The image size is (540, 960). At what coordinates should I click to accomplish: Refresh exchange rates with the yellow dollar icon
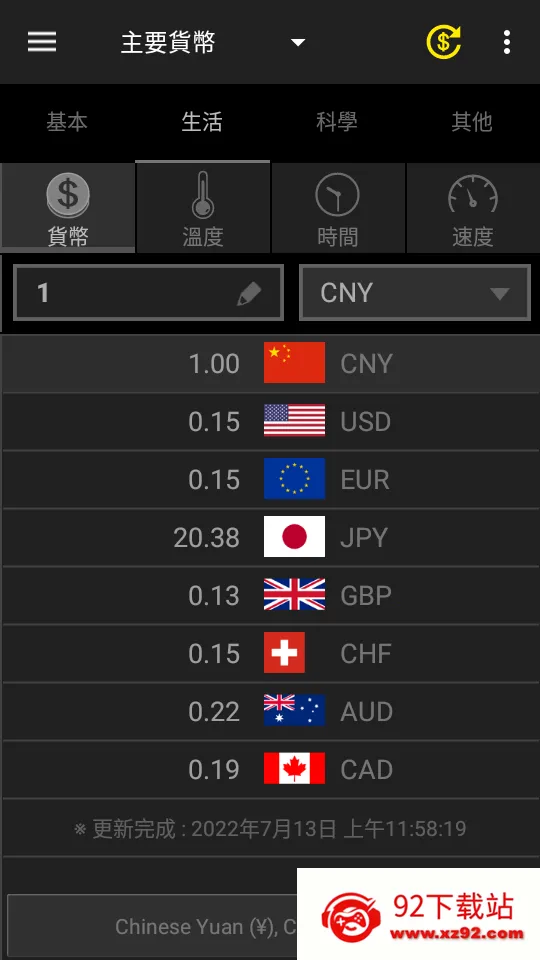tap(444, 42)
